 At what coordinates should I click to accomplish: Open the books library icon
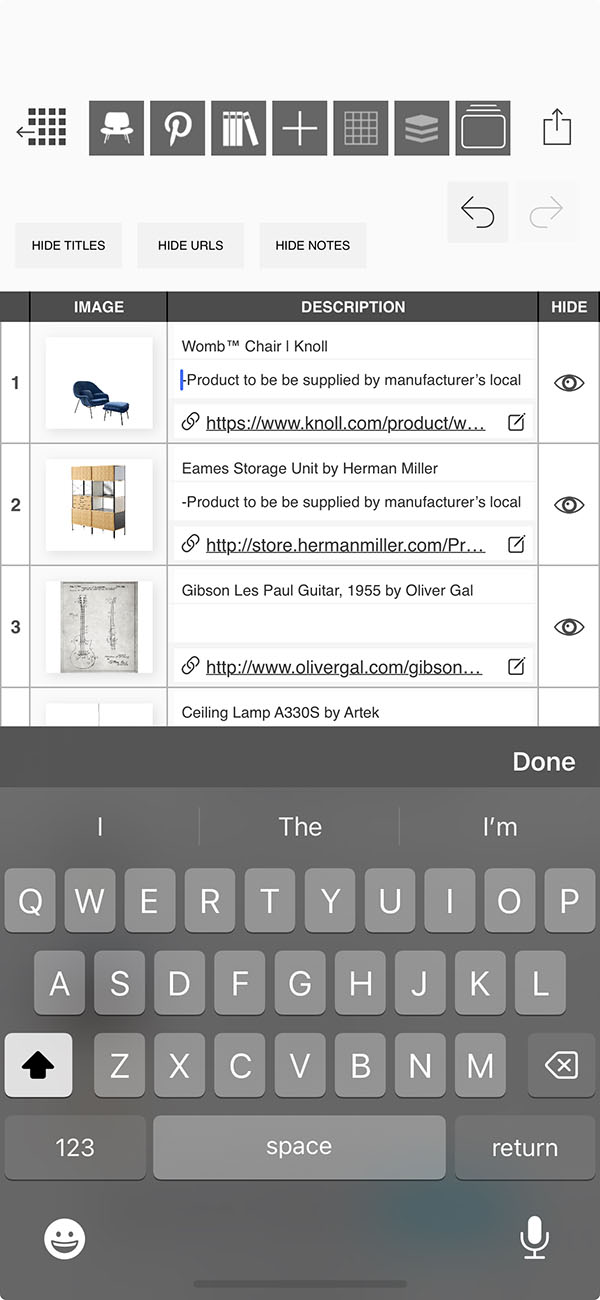pos(239,128)
